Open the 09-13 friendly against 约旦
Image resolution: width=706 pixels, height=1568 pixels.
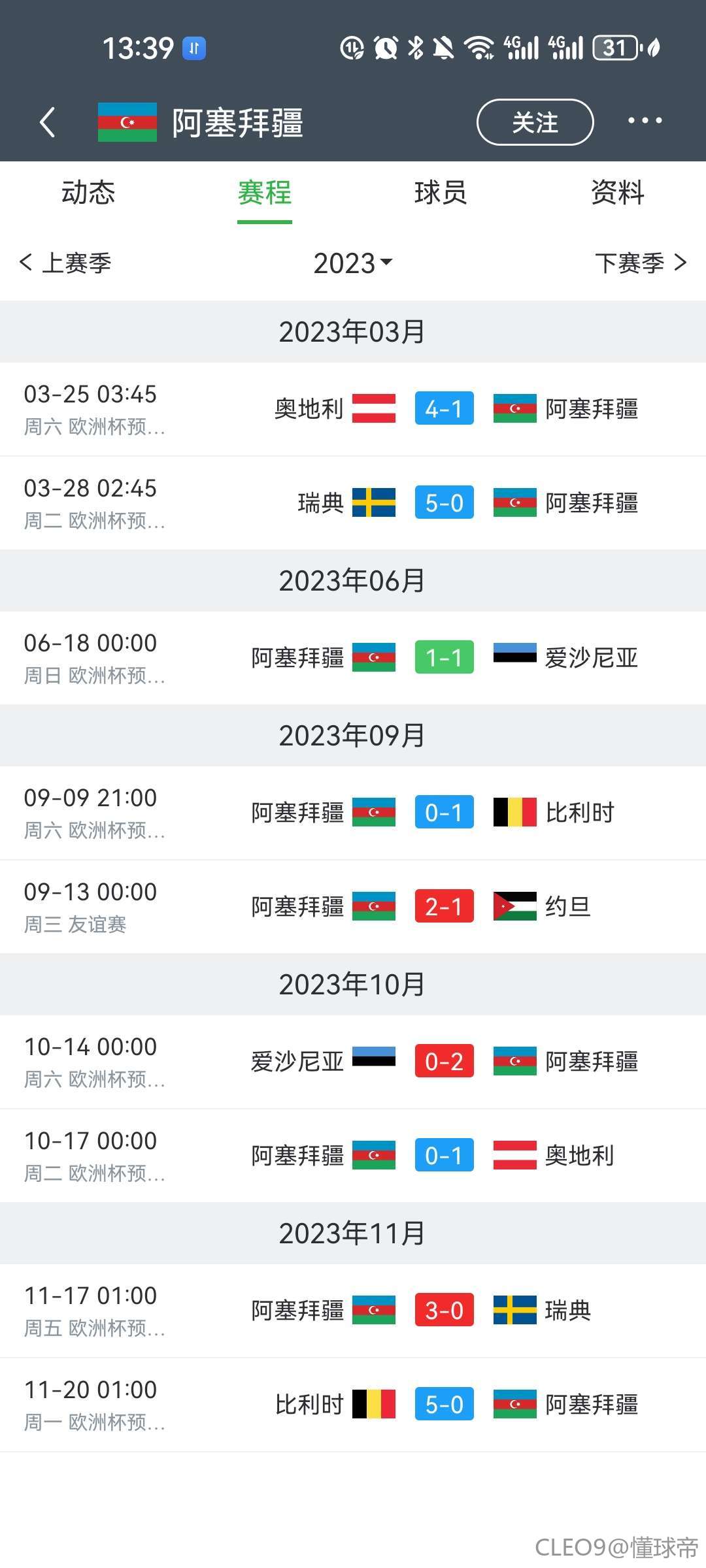pyautogui.click(x=353, y=907)
